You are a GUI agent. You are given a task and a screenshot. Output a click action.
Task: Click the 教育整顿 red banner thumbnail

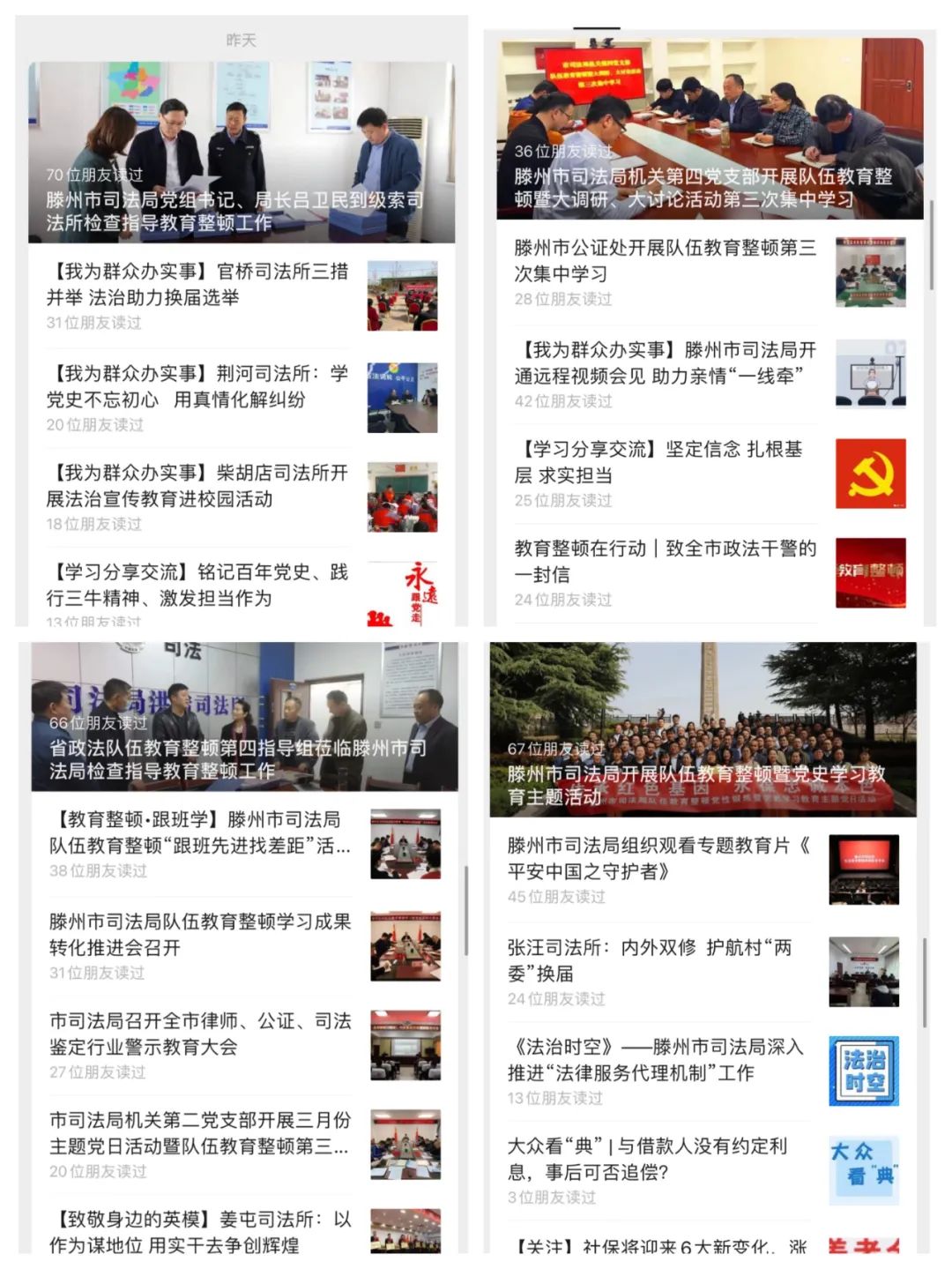coord(867,573)
